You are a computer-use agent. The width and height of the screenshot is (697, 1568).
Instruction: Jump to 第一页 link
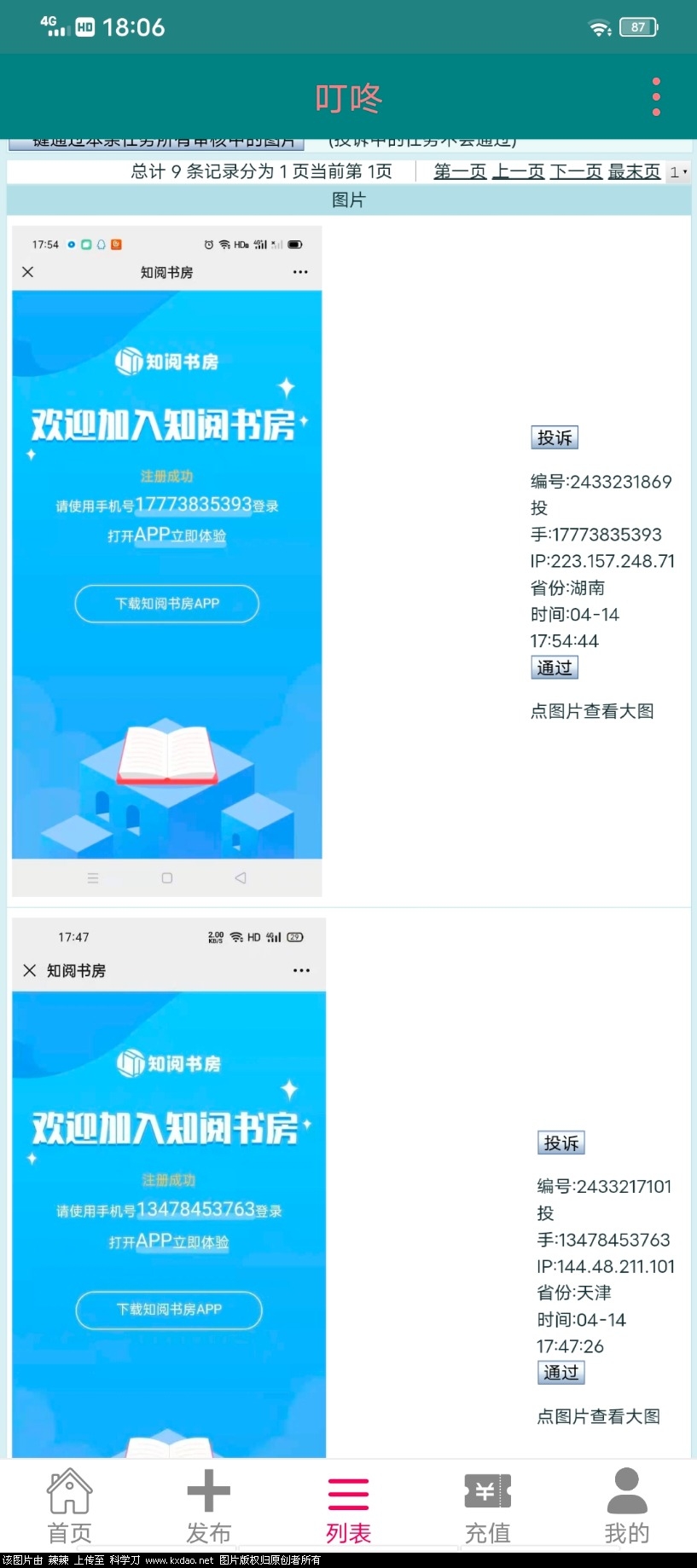[x=460, y=171]
